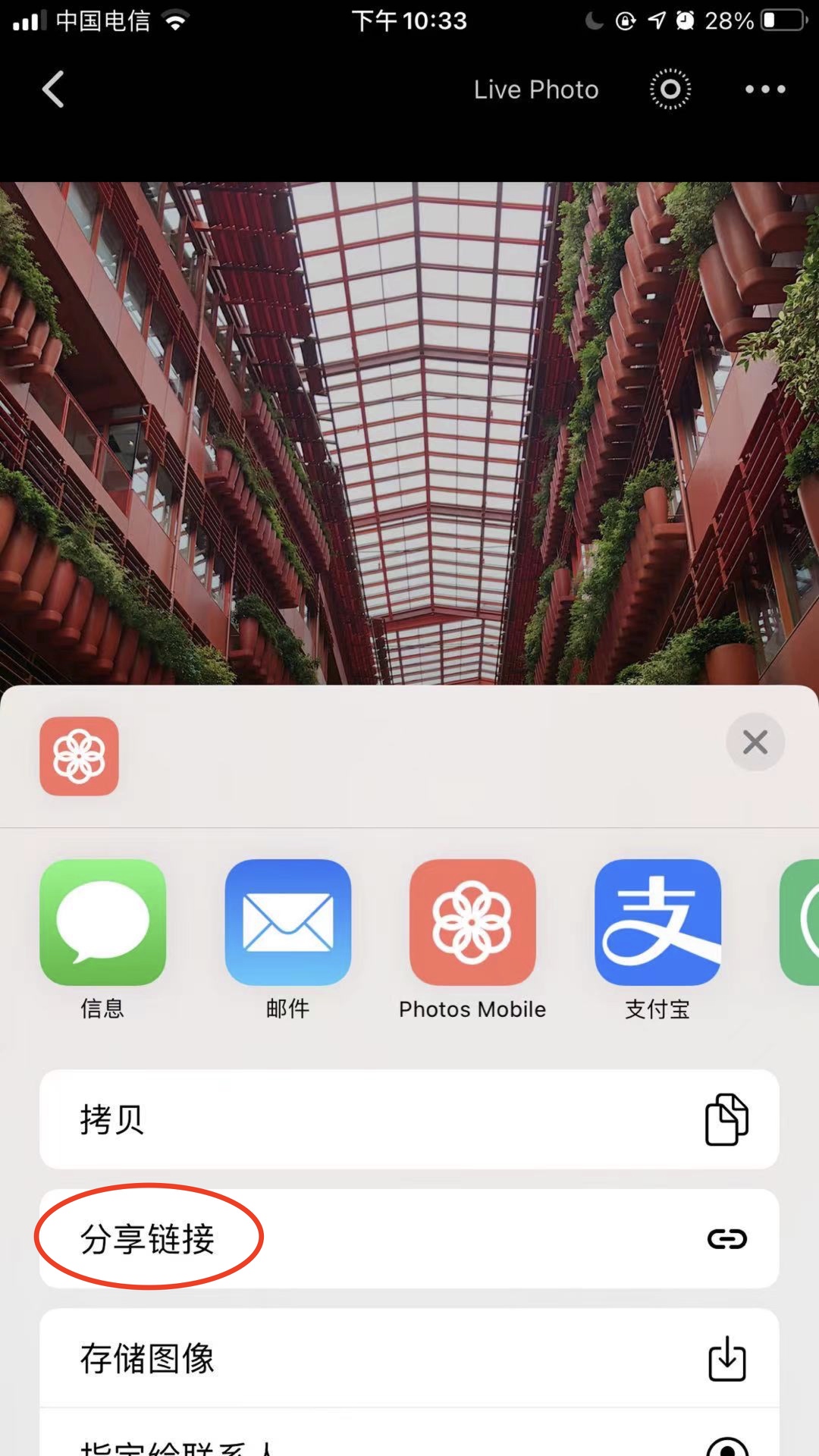
Task: Go back with the top-left arrow
Action: pos(53,89)
